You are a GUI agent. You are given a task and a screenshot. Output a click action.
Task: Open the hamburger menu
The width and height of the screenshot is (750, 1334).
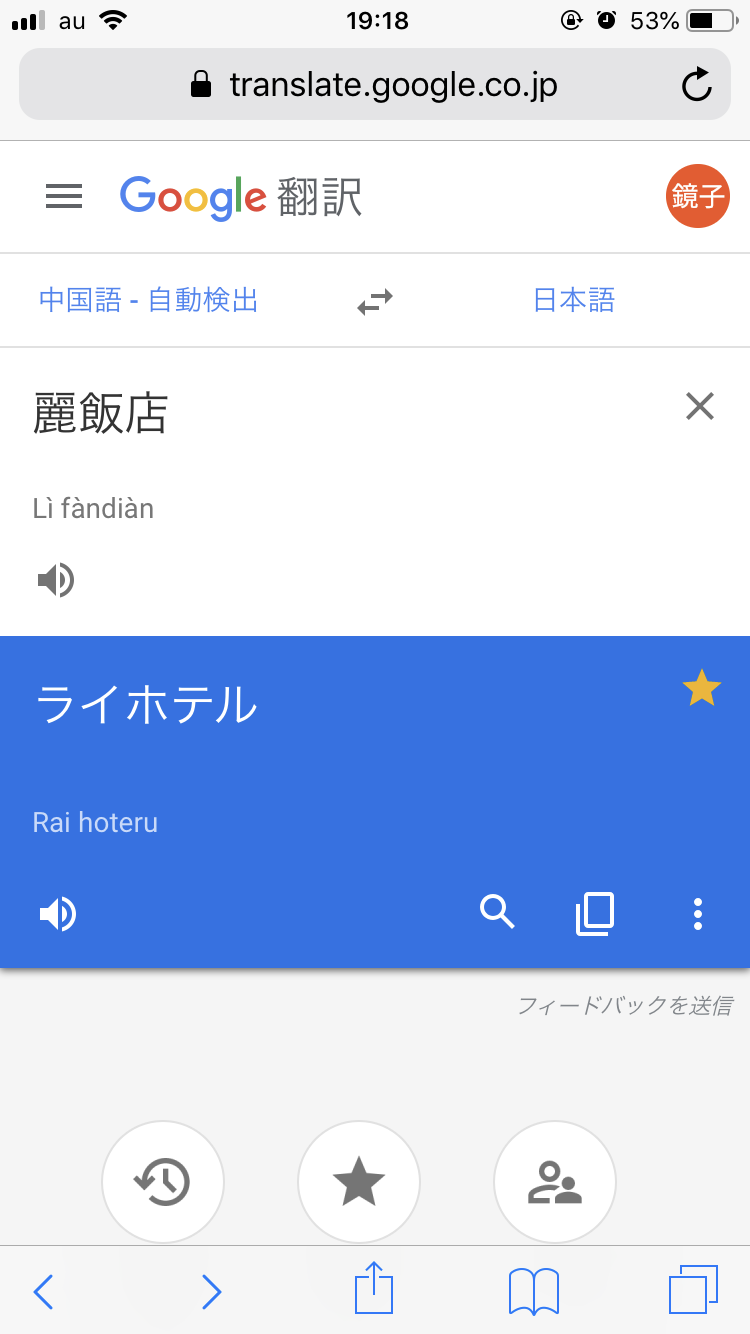[64, 197]
